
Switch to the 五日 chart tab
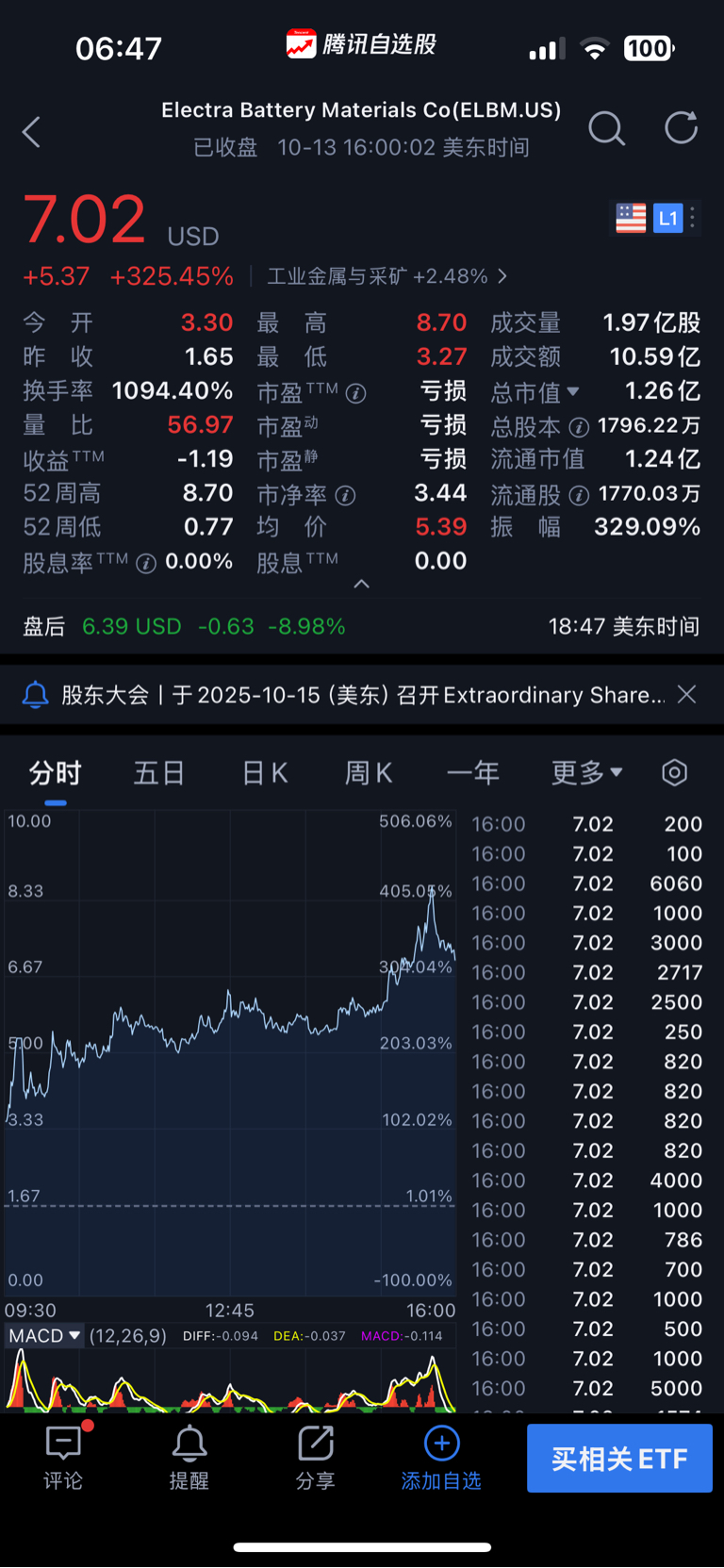pos(158,773)
